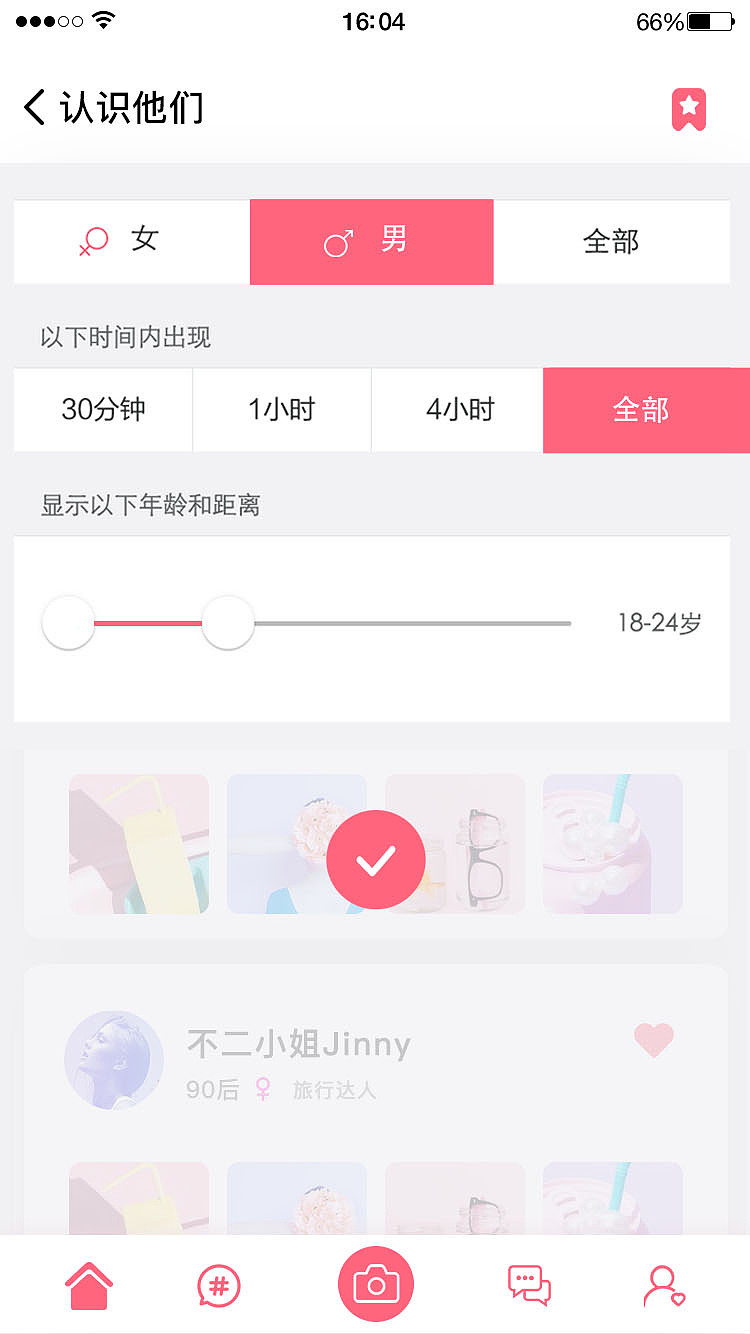750x1334 pixels.
Task: Open the home tab icon
Action: pos(89,1284)
